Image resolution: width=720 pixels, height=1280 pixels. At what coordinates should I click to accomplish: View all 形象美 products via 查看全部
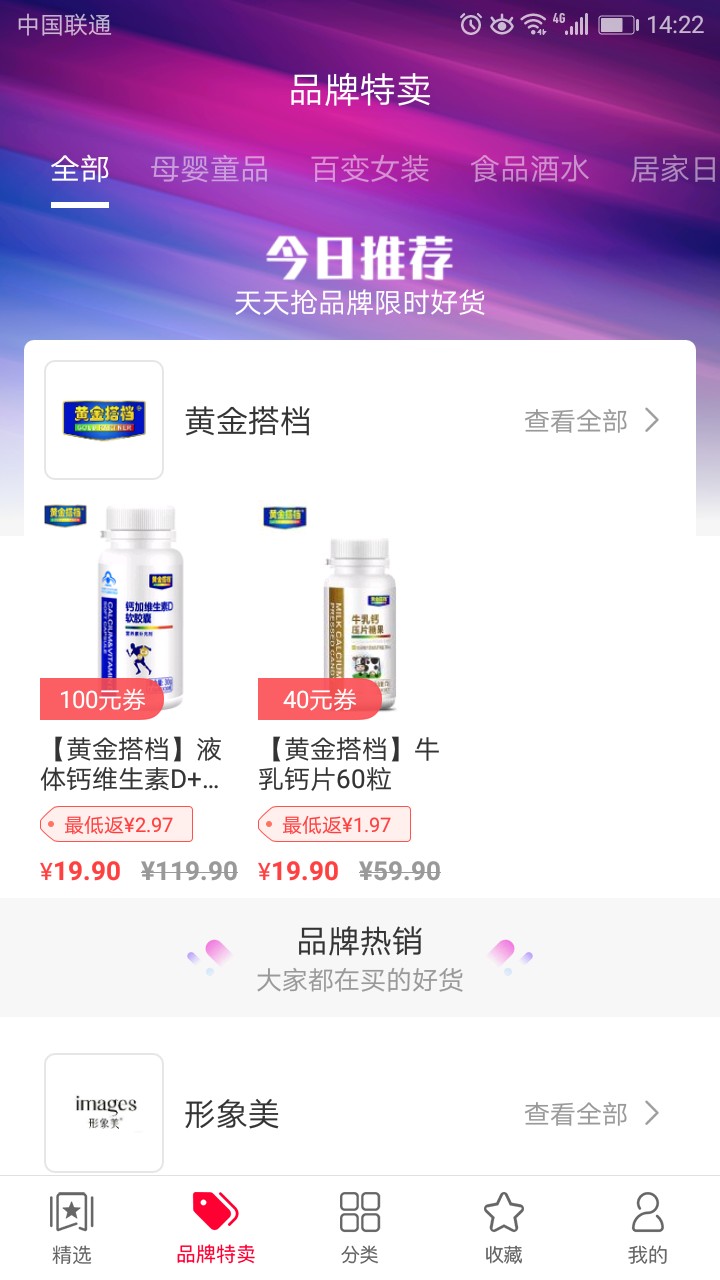592,1114
